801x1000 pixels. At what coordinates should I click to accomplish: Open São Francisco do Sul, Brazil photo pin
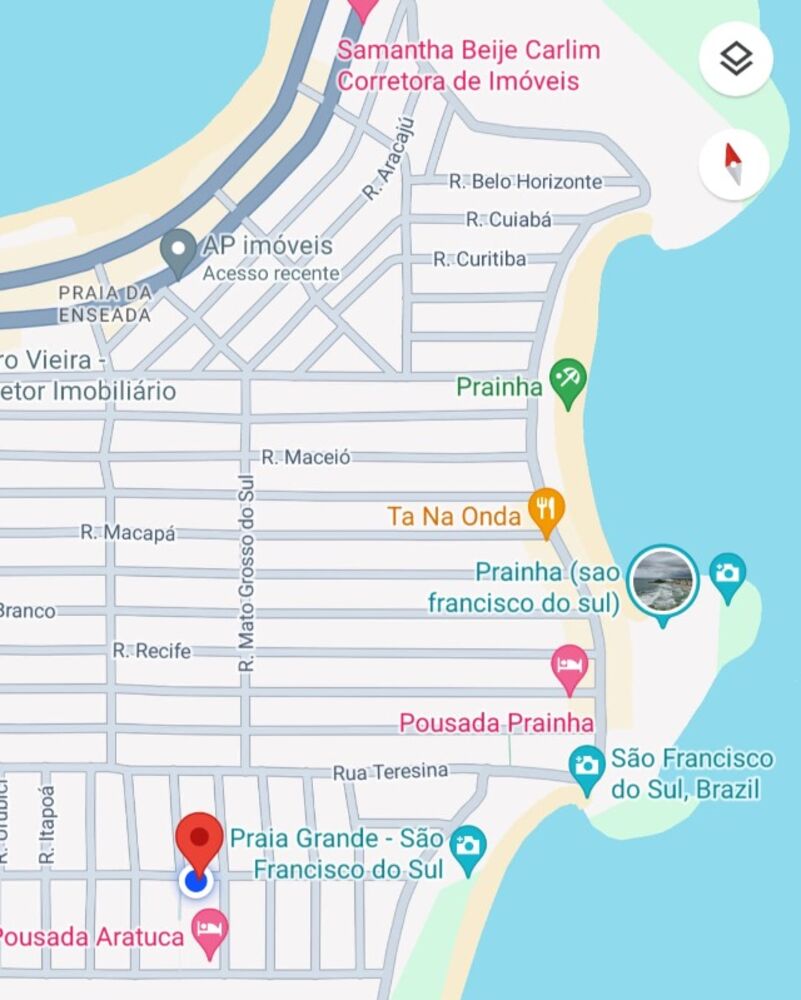586,767
